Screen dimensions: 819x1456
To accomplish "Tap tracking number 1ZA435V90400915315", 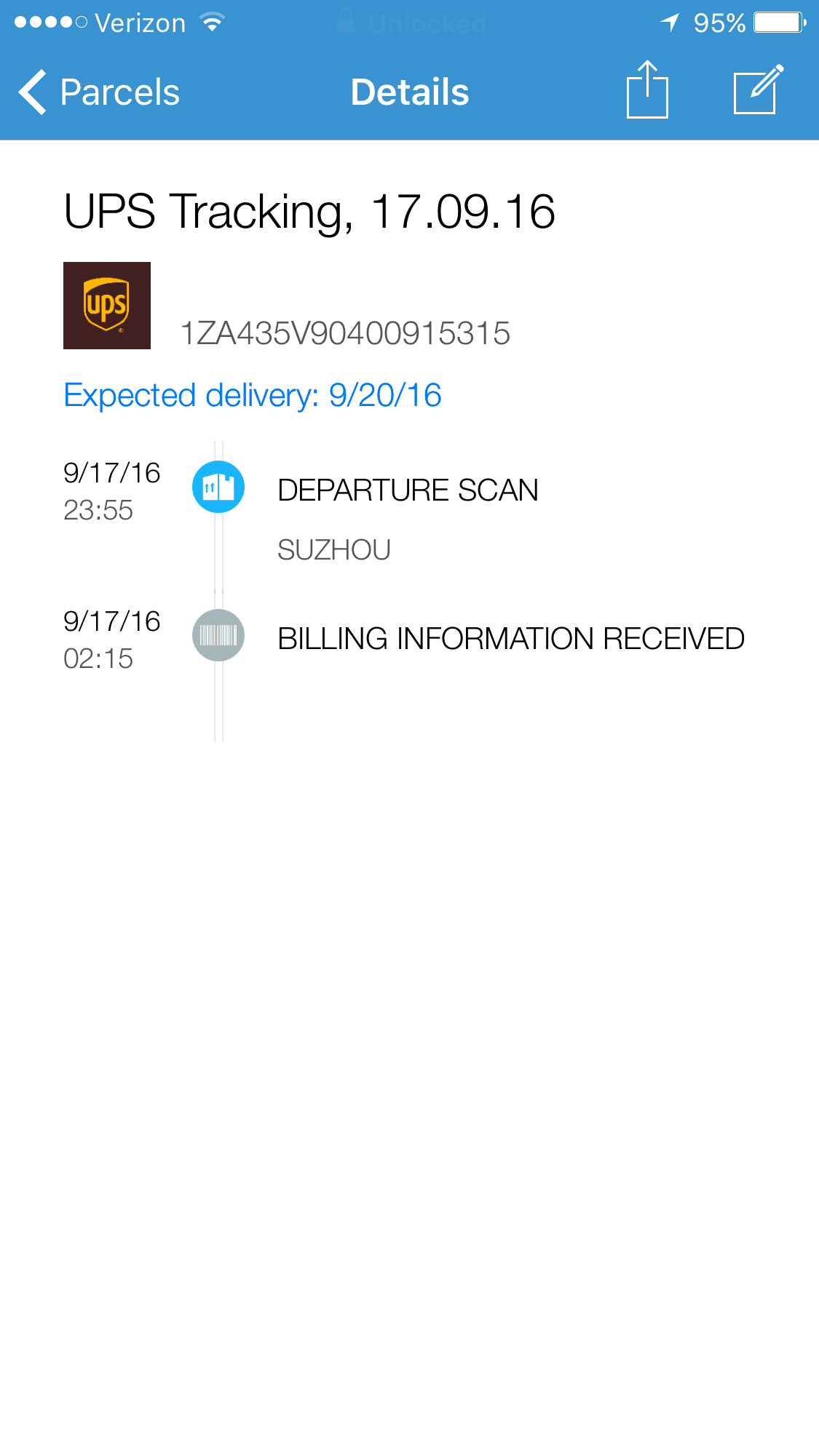I will tap(345, 333).
